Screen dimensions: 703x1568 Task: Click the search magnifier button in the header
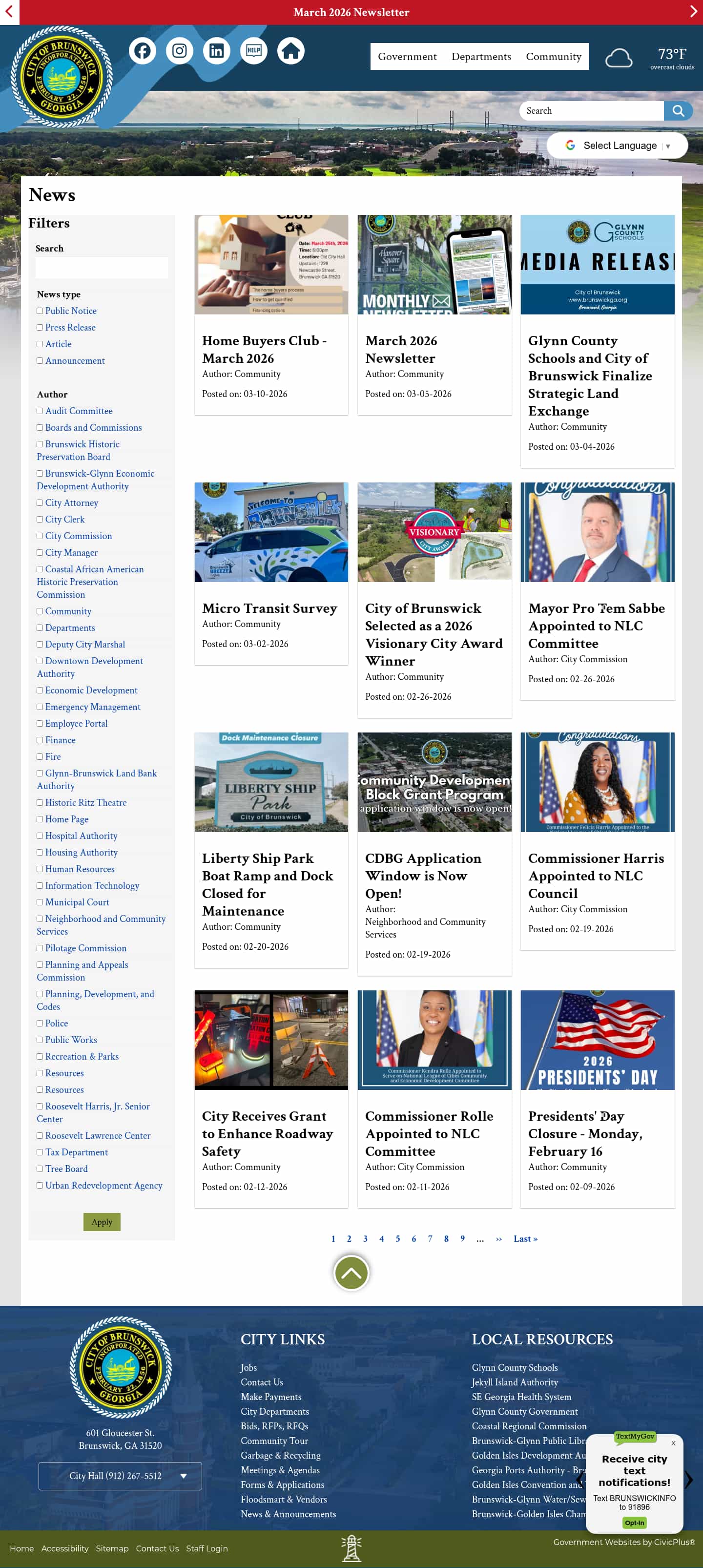[678, 111]
